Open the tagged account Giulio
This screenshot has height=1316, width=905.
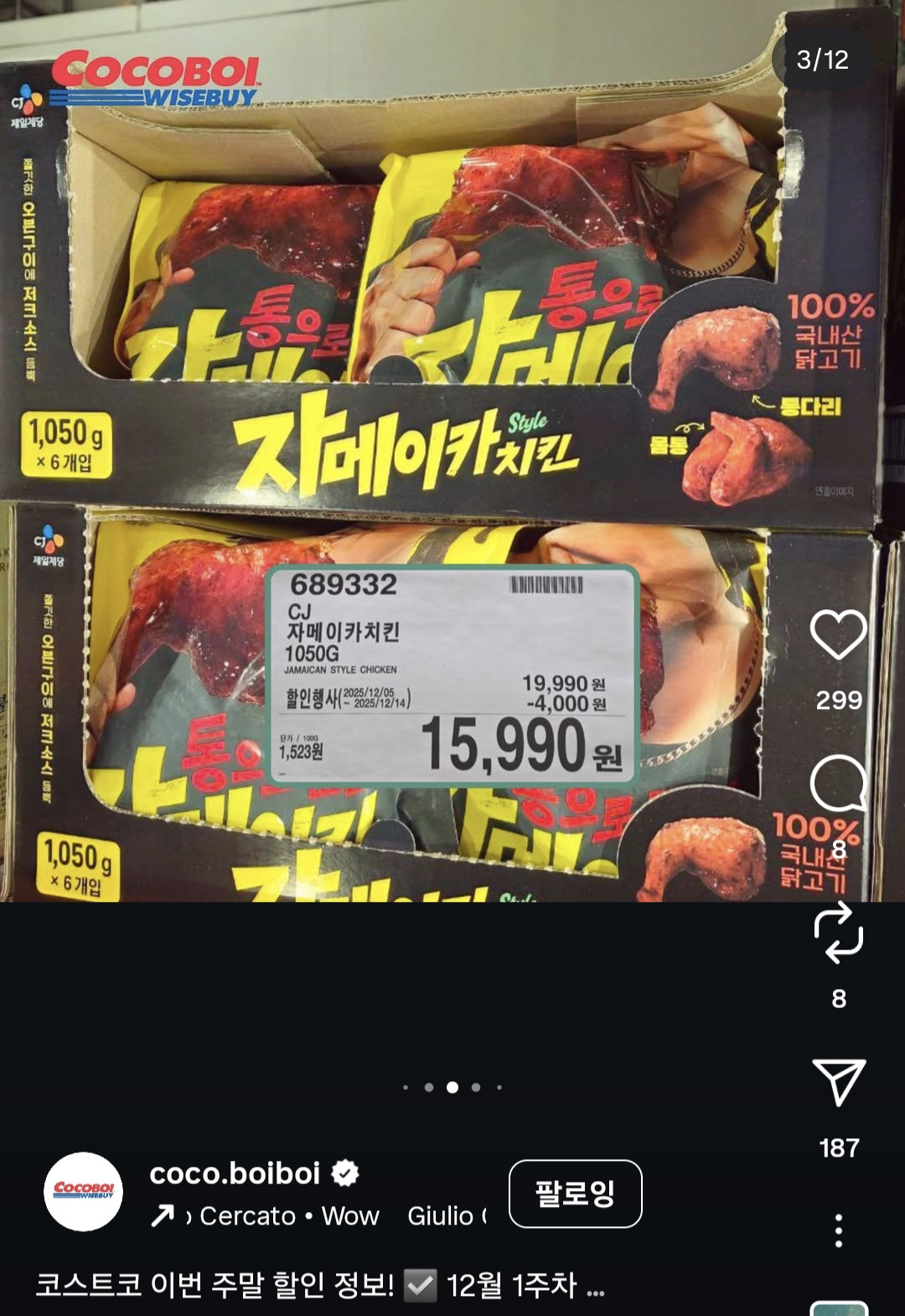pos(442,1217)
